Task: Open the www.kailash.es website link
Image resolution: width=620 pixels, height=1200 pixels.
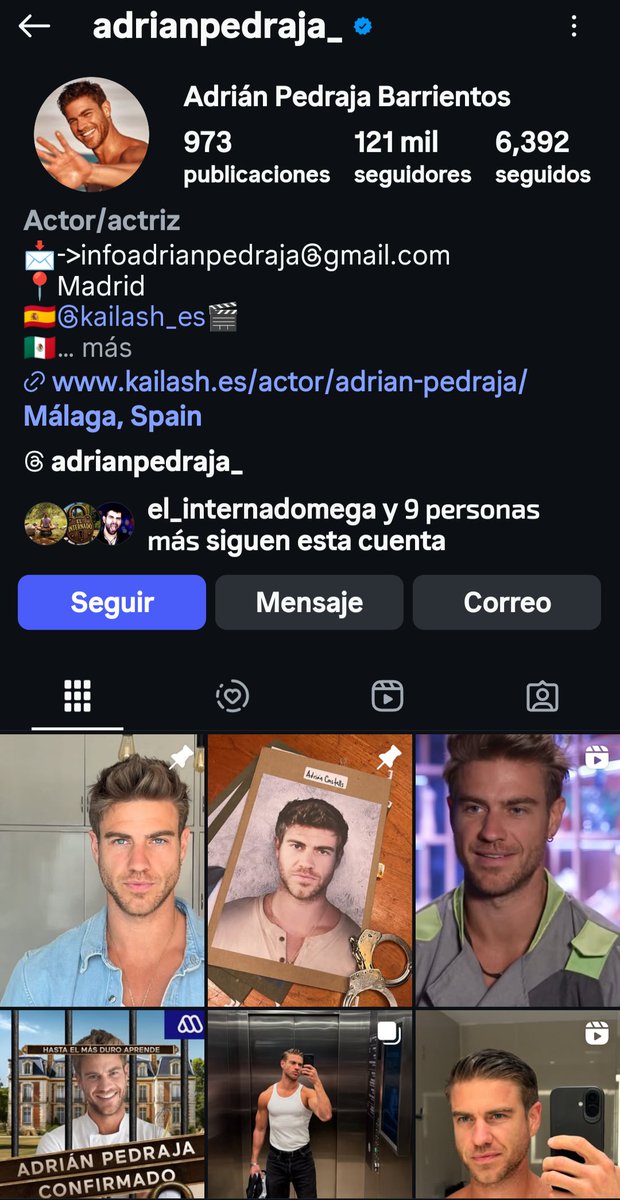Action: coord(288,381)
